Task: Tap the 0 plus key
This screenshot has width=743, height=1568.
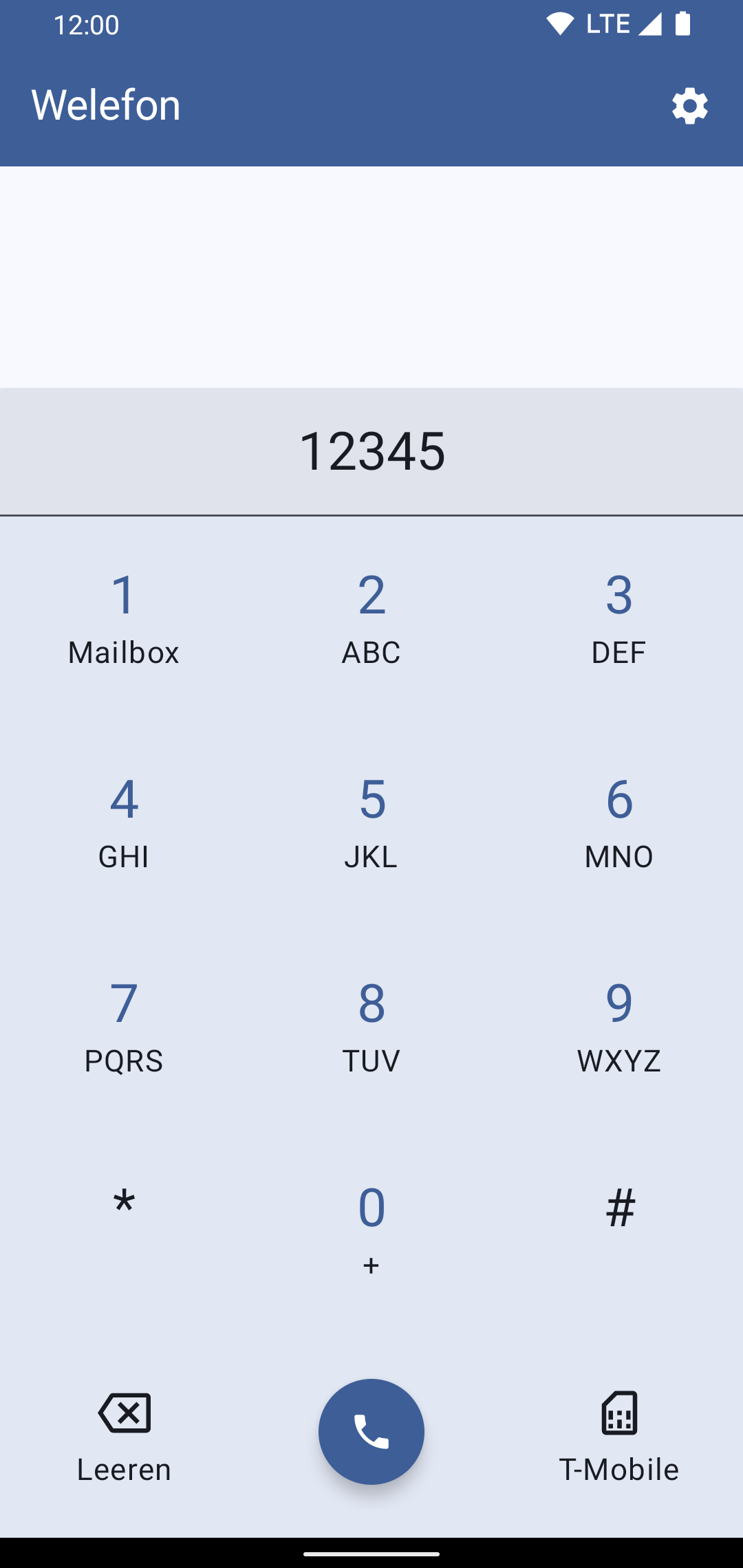Action: (371, 1228)
